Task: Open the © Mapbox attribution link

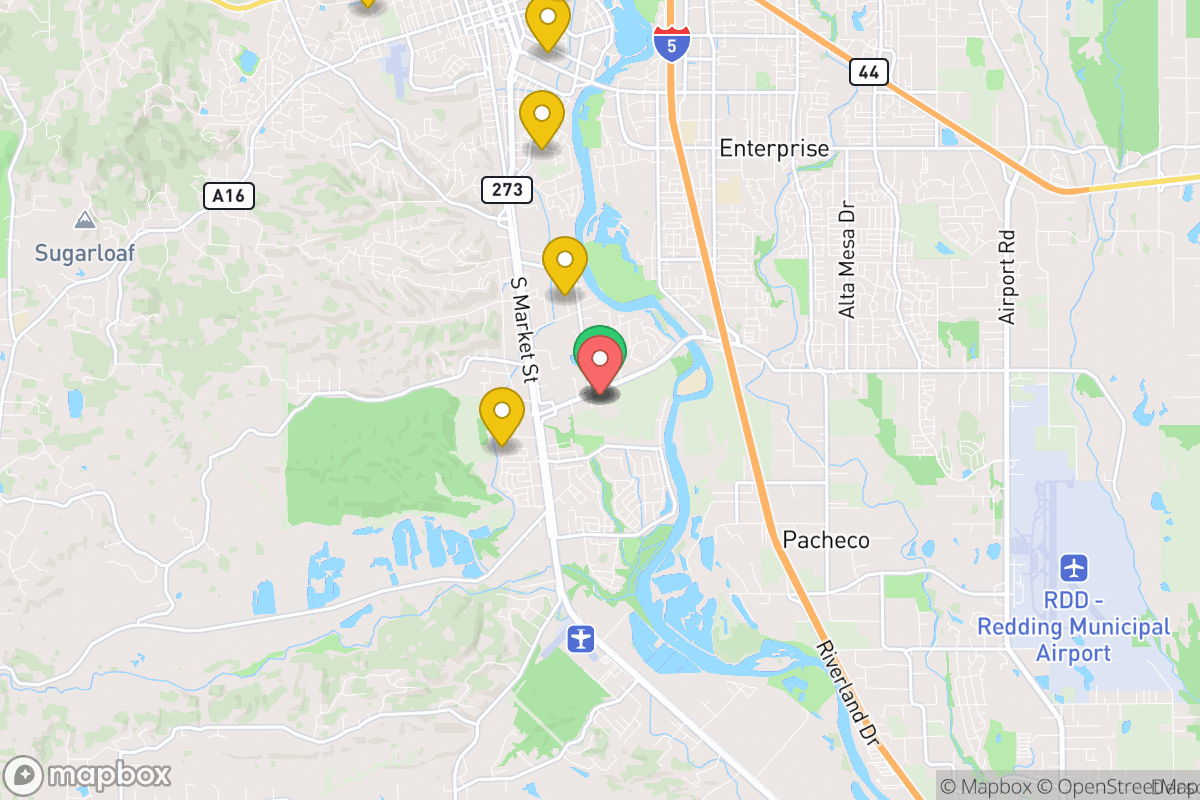Action: 984,786
